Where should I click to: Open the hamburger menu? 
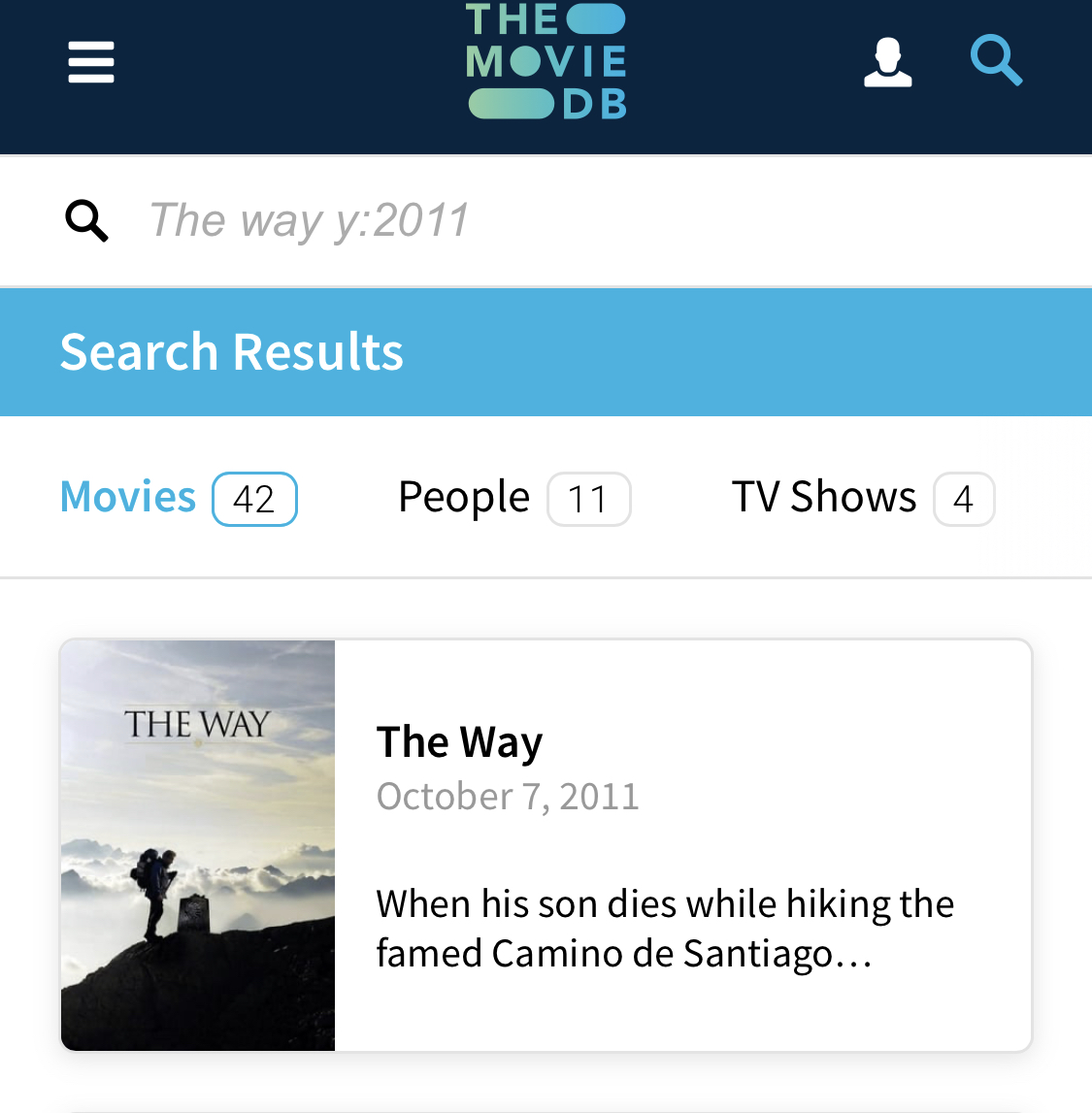click(91, 62)
